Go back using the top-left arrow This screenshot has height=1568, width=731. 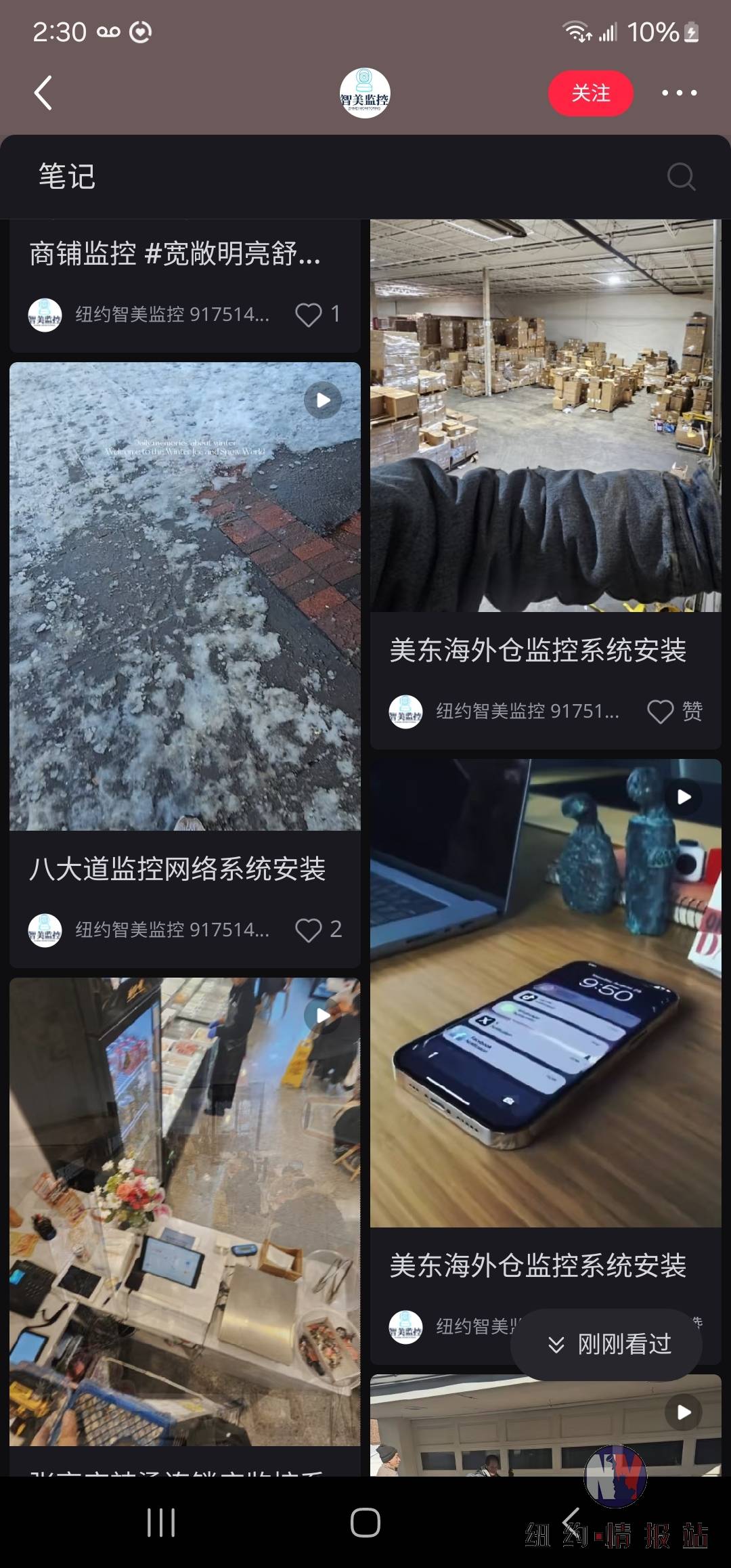pos(43,93)
